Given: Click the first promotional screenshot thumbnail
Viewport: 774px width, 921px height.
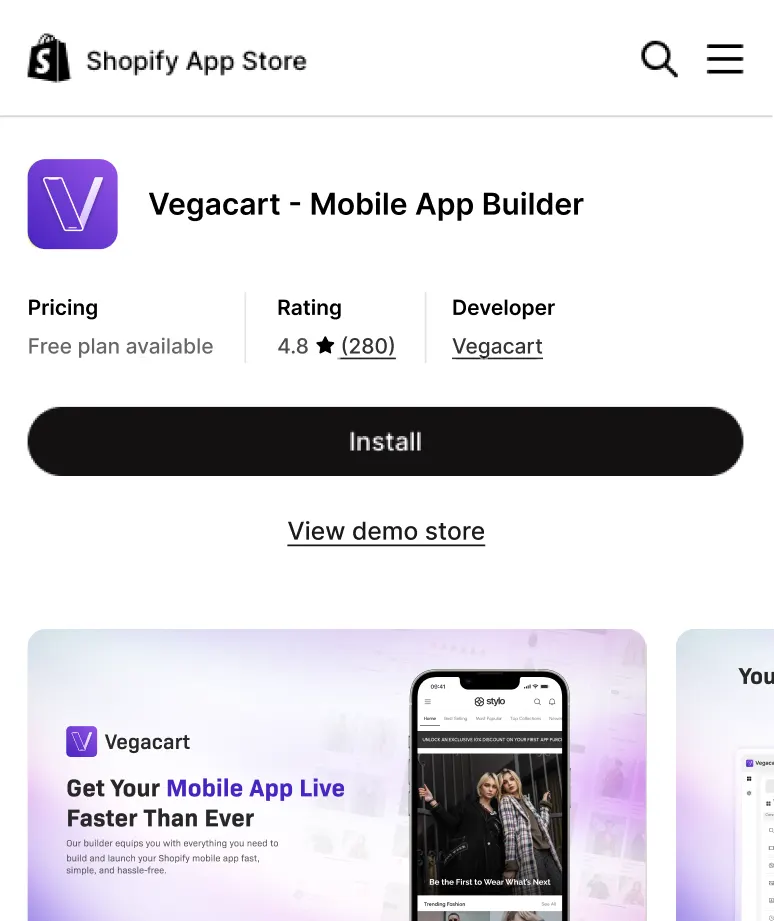Looking at the screenshot, I should coord(337,775).
